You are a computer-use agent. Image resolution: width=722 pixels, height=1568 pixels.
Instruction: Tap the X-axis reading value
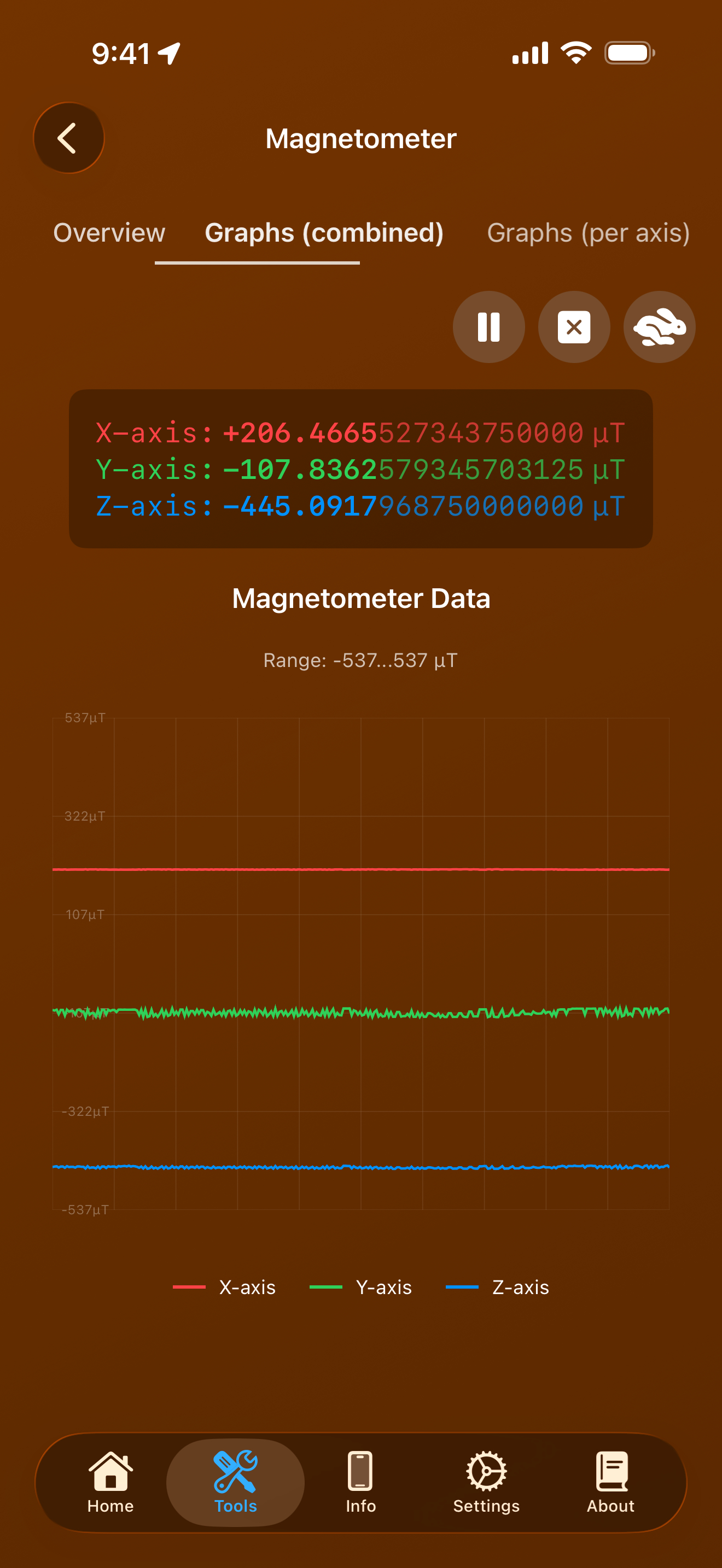pos(361,434)
